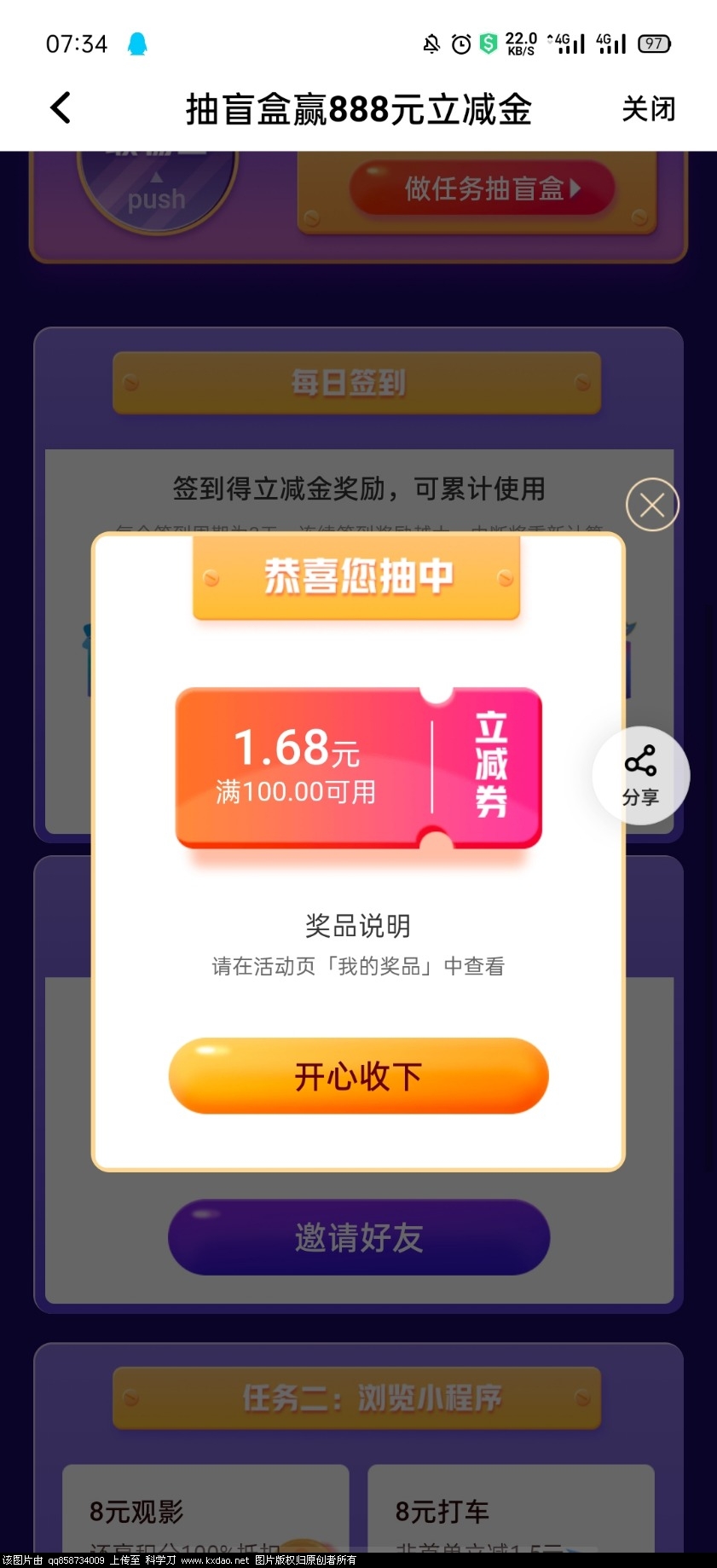Go back with the top-left arrow
The image size is (717, 1568).
(x=60, y=108)
